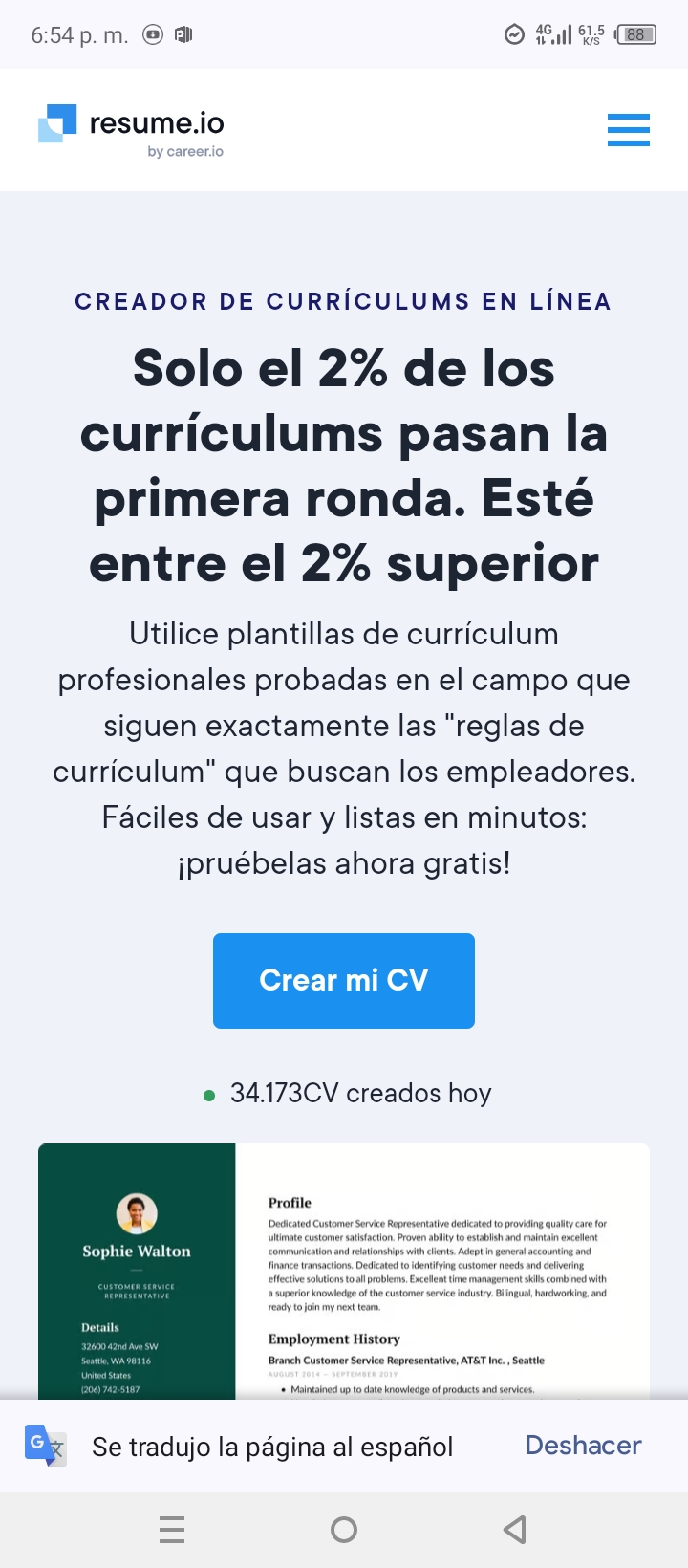This screenshot has height=1568, width=688.
Task: Open the recent apps view
Action: click(x=172, y=1530)
